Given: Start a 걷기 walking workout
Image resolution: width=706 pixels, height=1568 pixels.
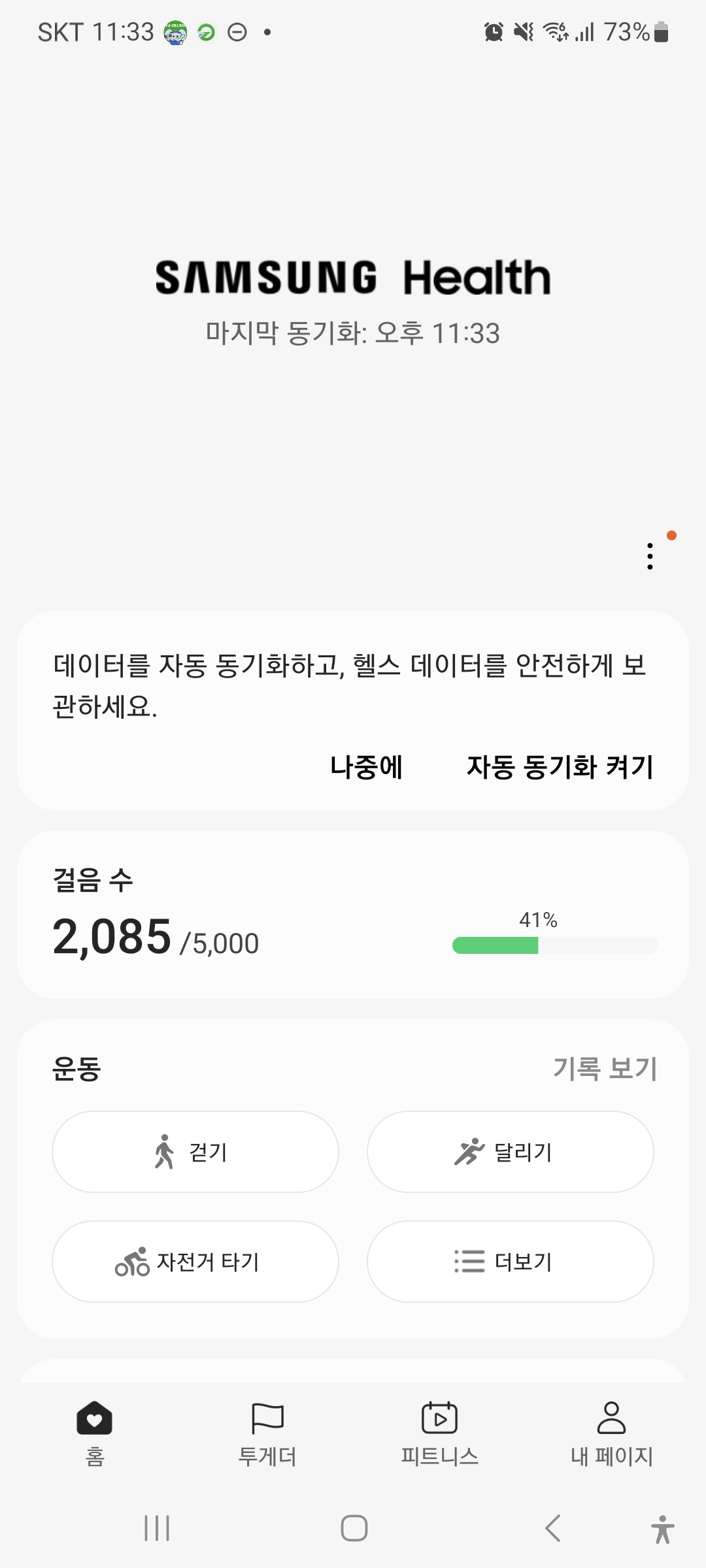Looking at the screenshot, I should (x=195, y=1152).
